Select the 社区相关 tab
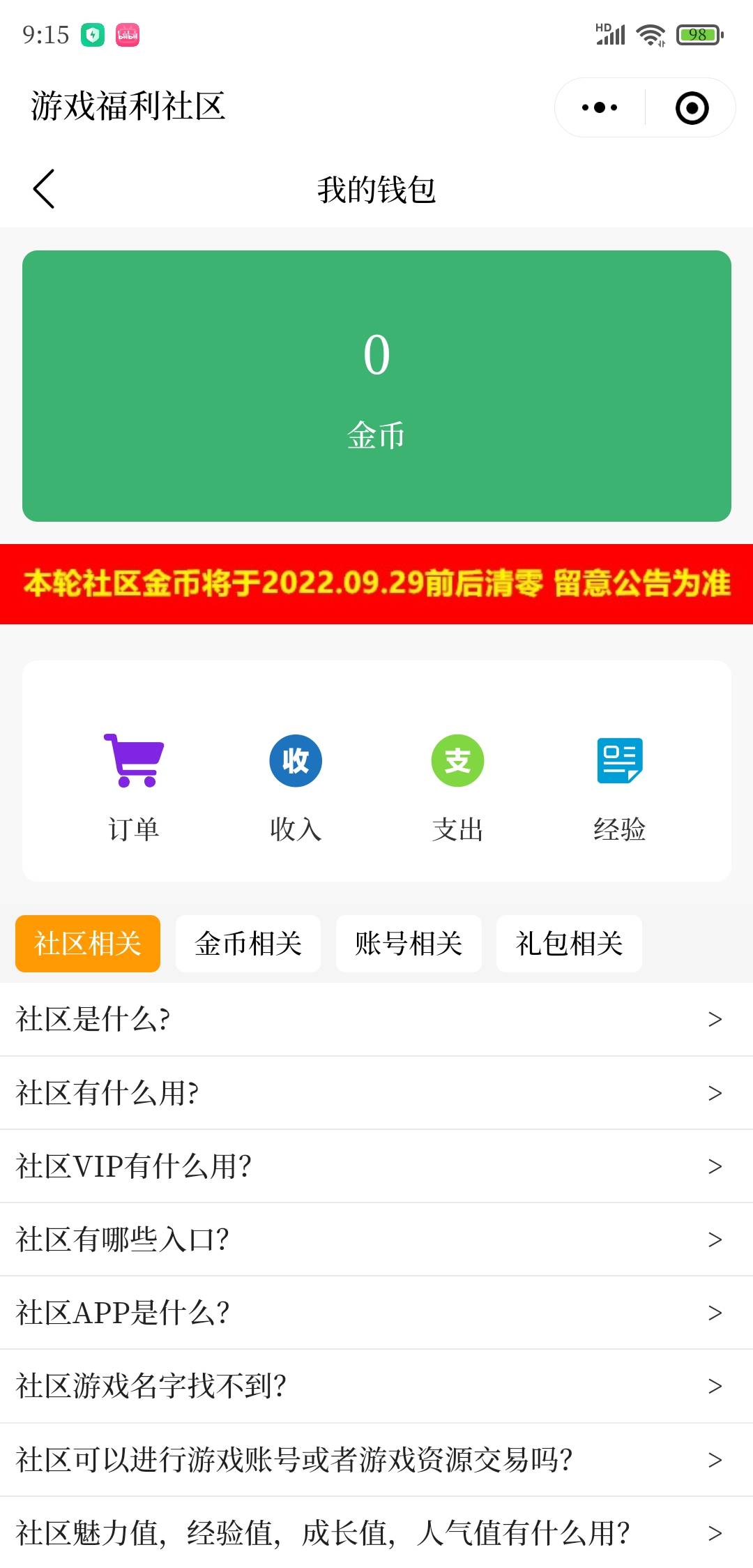 click(88, 944)
